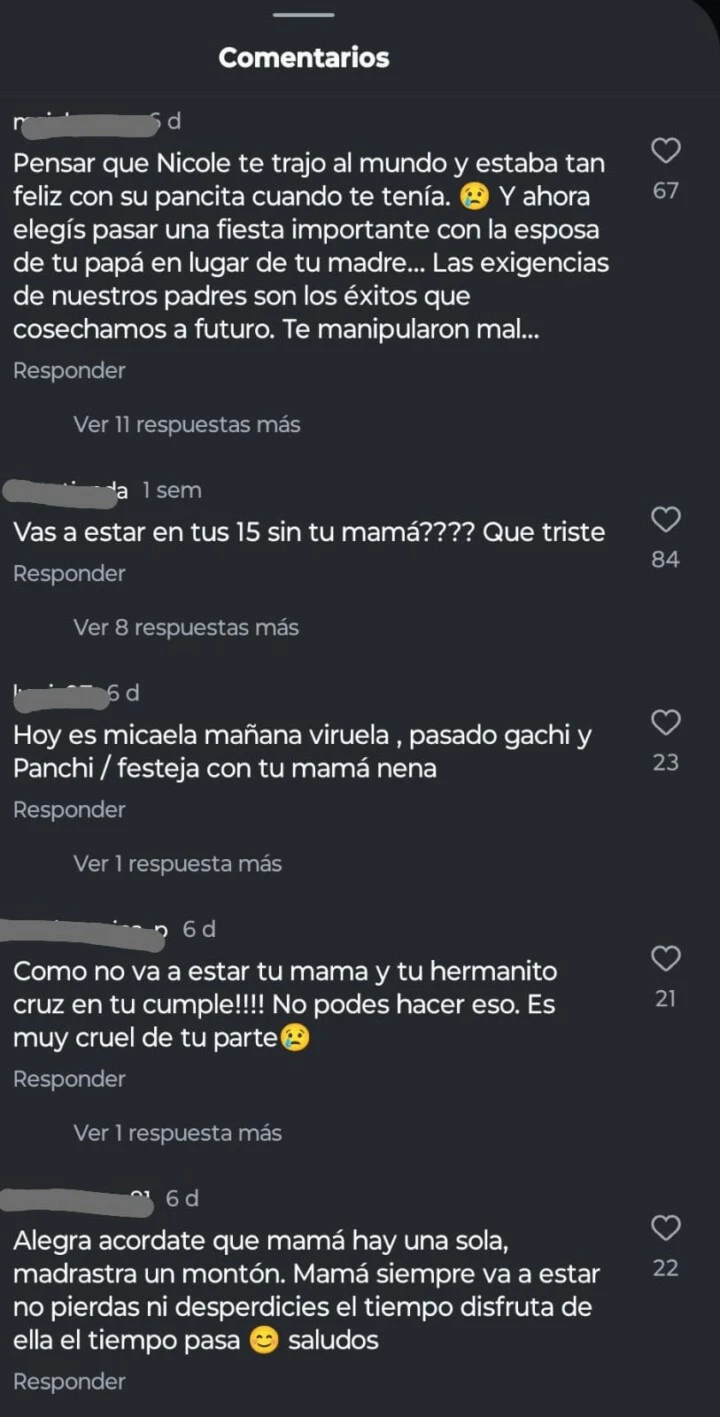Like the 'Vas a estar en tus 15' comment
720x1417 pixels.
click(666, 520)
